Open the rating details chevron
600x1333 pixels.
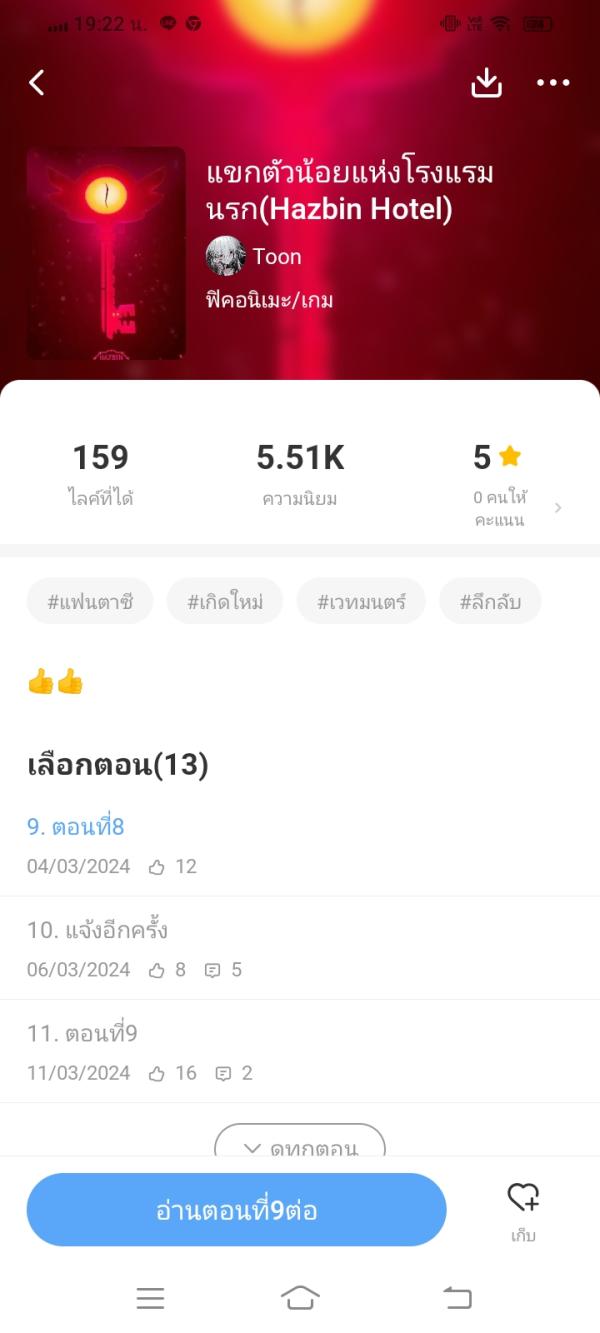click(558, 508)
